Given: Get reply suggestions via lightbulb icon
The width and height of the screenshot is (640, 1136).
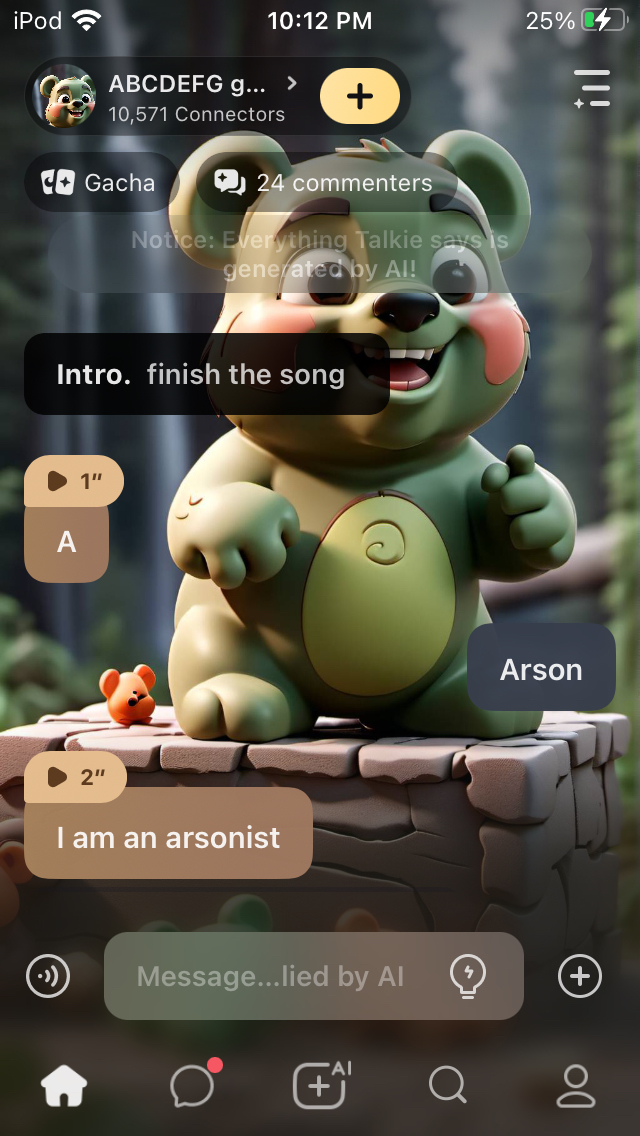Looking at the screenshot, I should [x=468, y=976].
